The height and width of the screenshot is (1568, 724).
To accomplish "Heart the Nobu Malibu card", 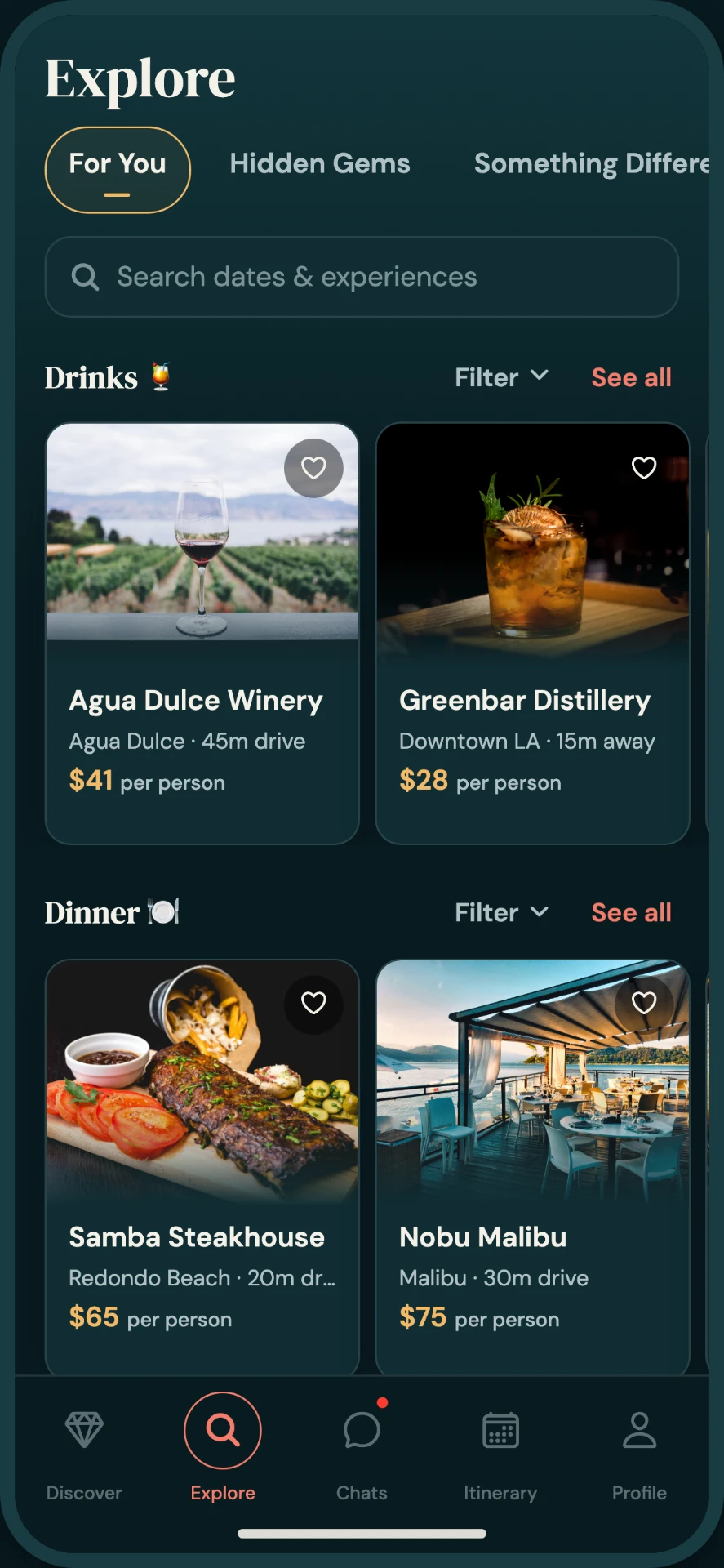I will (644, 1003).
